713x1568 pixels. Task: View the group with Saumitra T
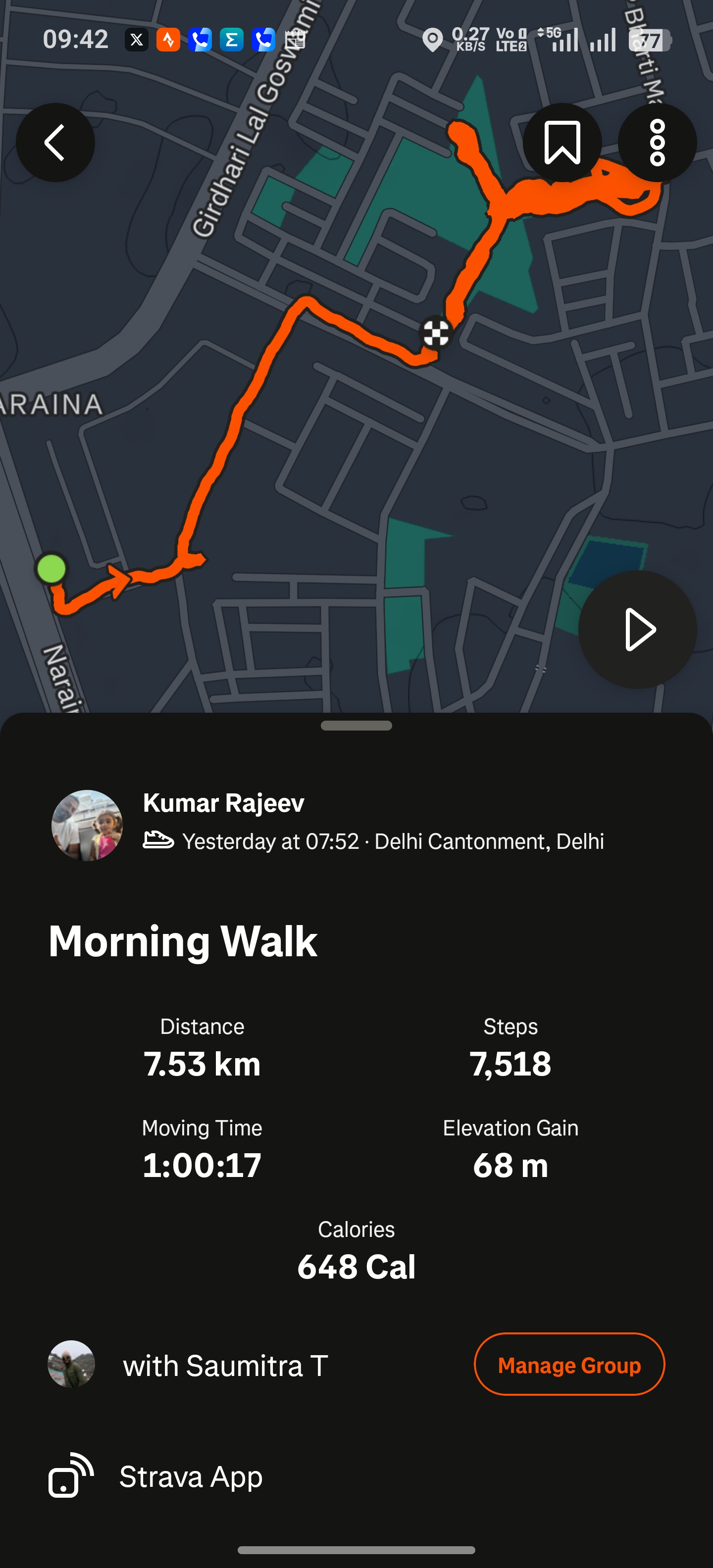tap(225, 1365)
